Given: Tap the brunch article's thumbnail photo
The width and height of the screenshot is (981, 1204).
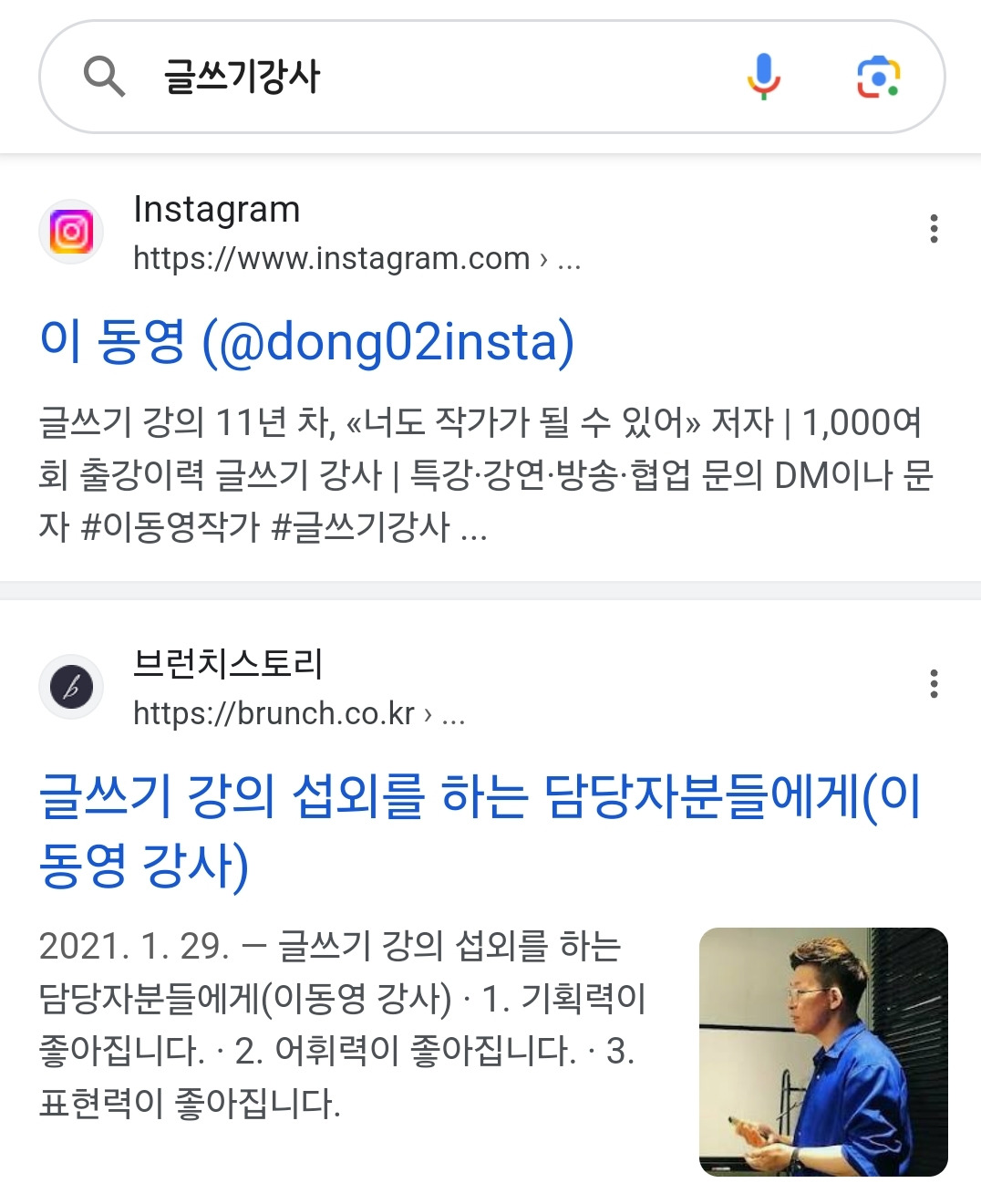Looking at the screenshot, I should click(823, 1052).
